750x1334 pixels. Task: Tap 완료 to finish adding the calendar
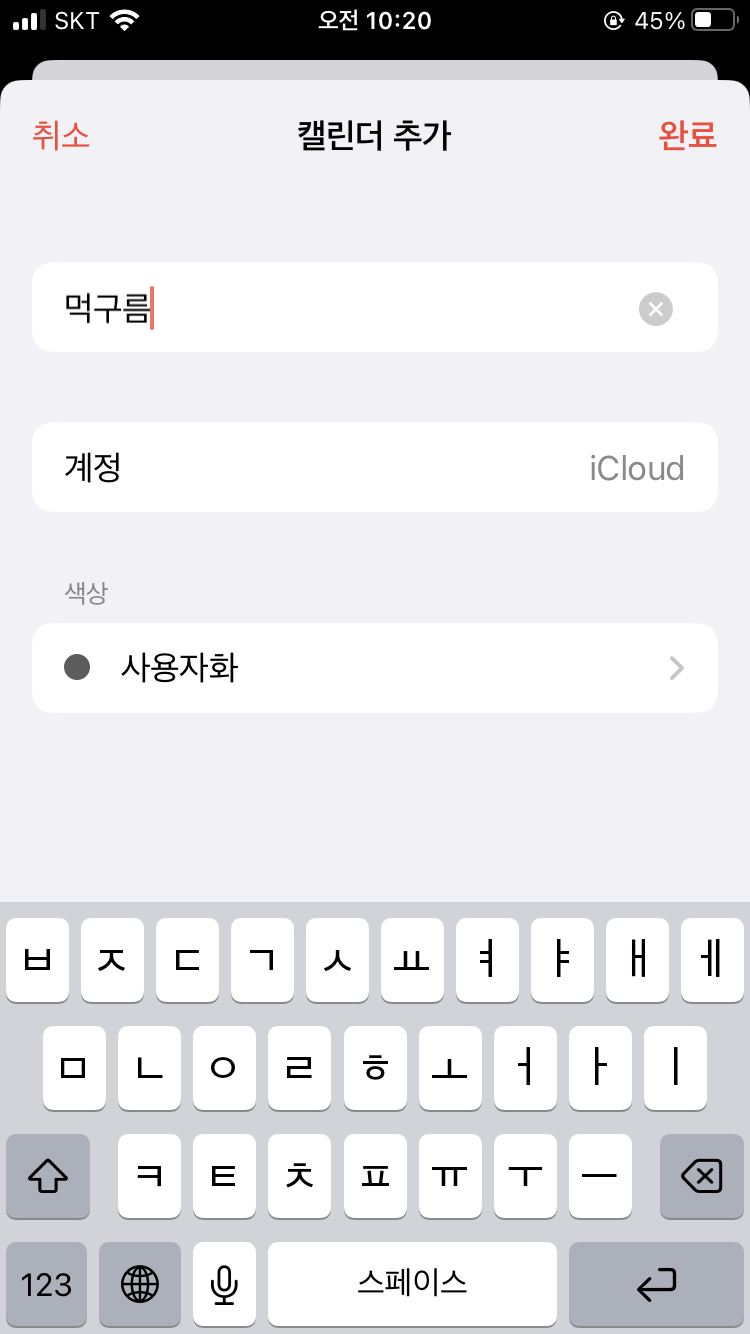tap(687, 135)
